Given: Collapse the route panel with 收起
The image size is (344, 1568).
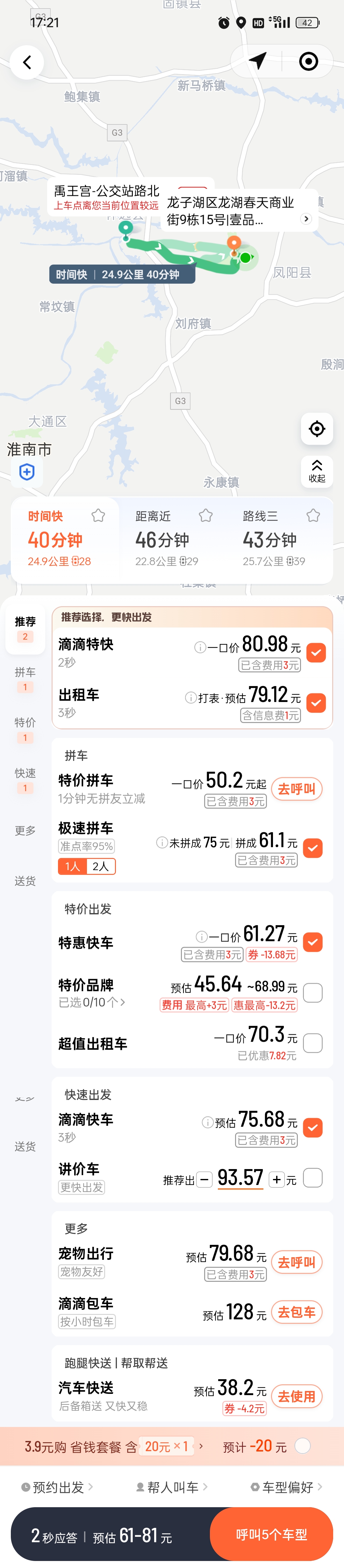Looking at the screenshot, I should (x=317, y=471).
